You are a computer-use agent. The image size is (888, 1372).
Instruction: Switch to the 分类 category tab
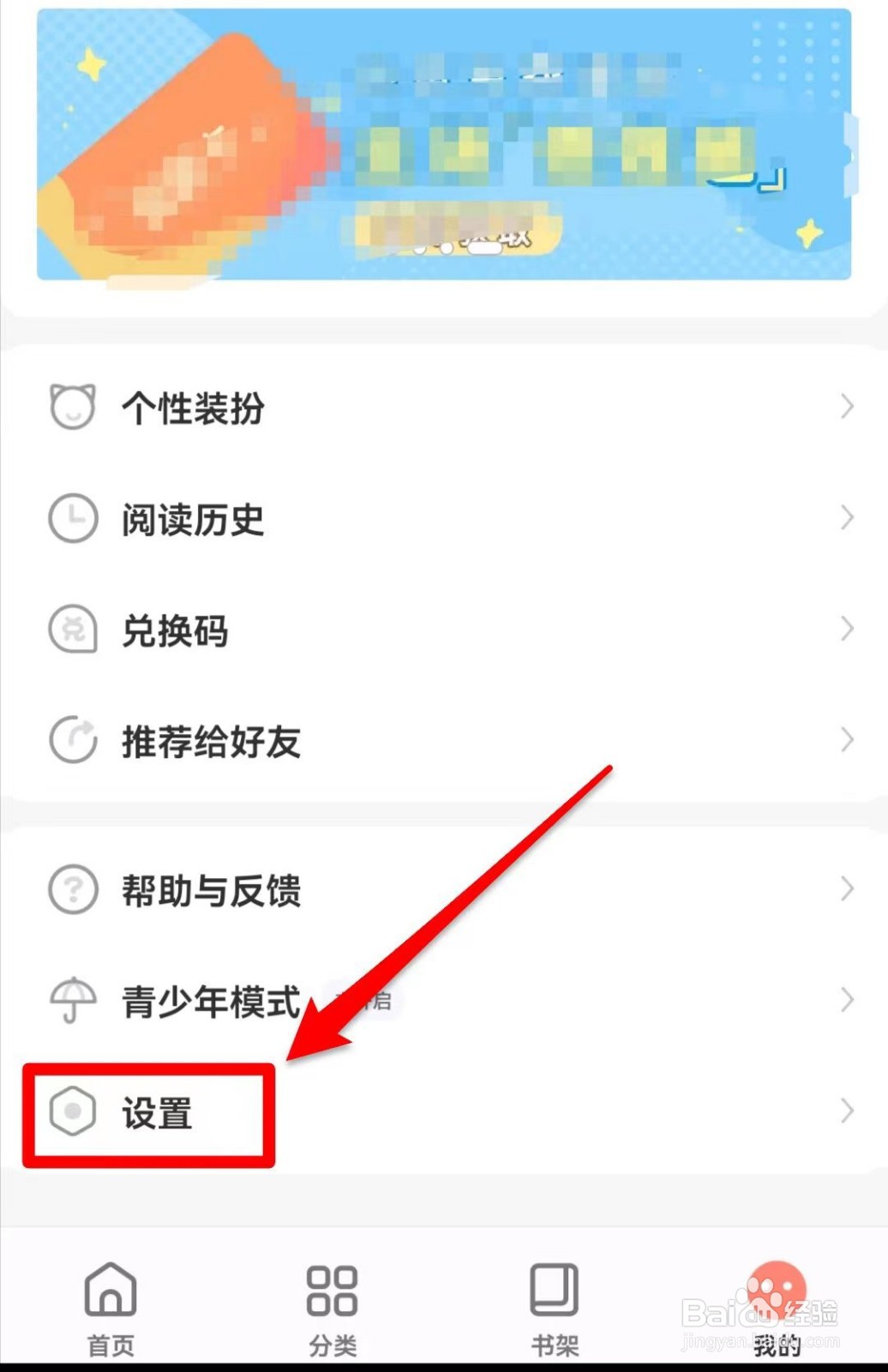tap(333, 1303)
